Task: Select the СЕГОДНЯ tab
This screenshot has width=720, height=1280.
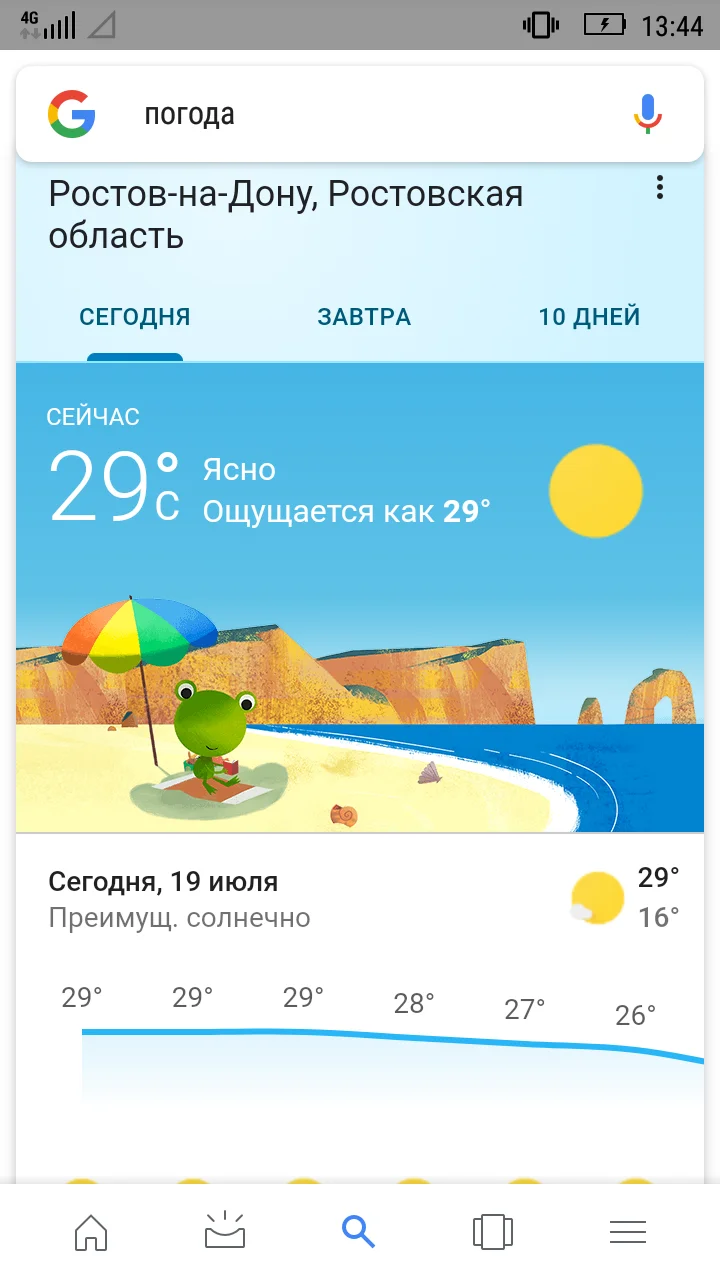Action: [134, 317]
